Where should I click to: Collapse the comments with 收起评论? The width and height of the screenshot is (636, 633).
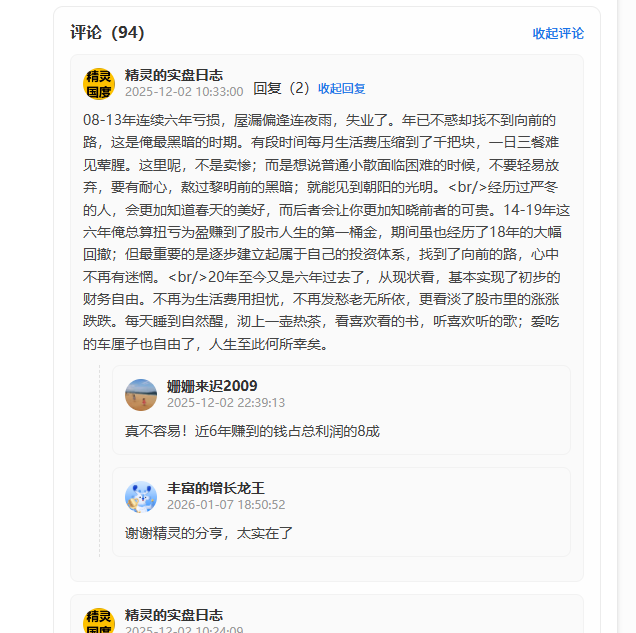[x=558, y=33]
